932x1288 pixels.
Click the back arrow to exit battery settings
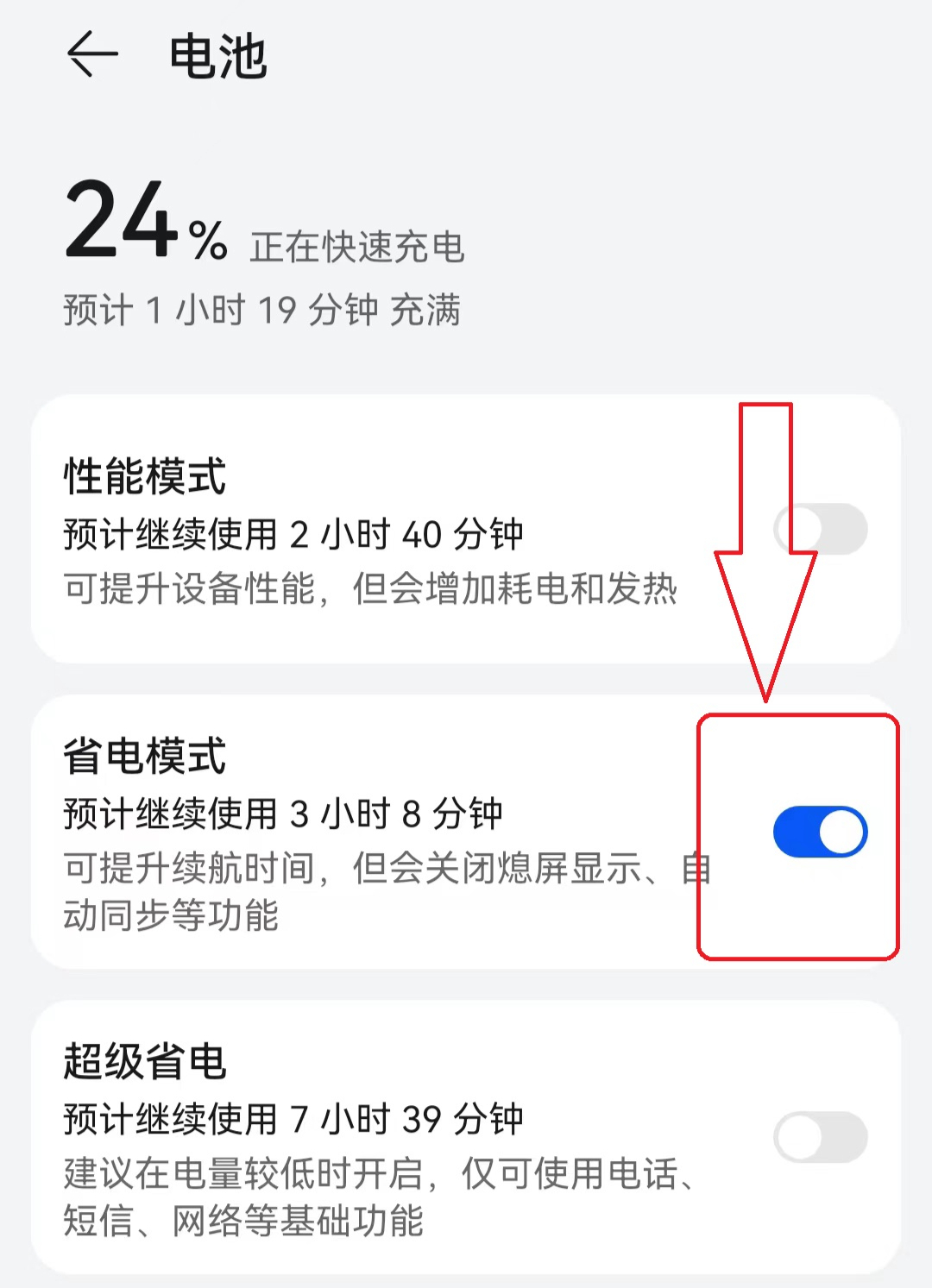click(93, 54)
